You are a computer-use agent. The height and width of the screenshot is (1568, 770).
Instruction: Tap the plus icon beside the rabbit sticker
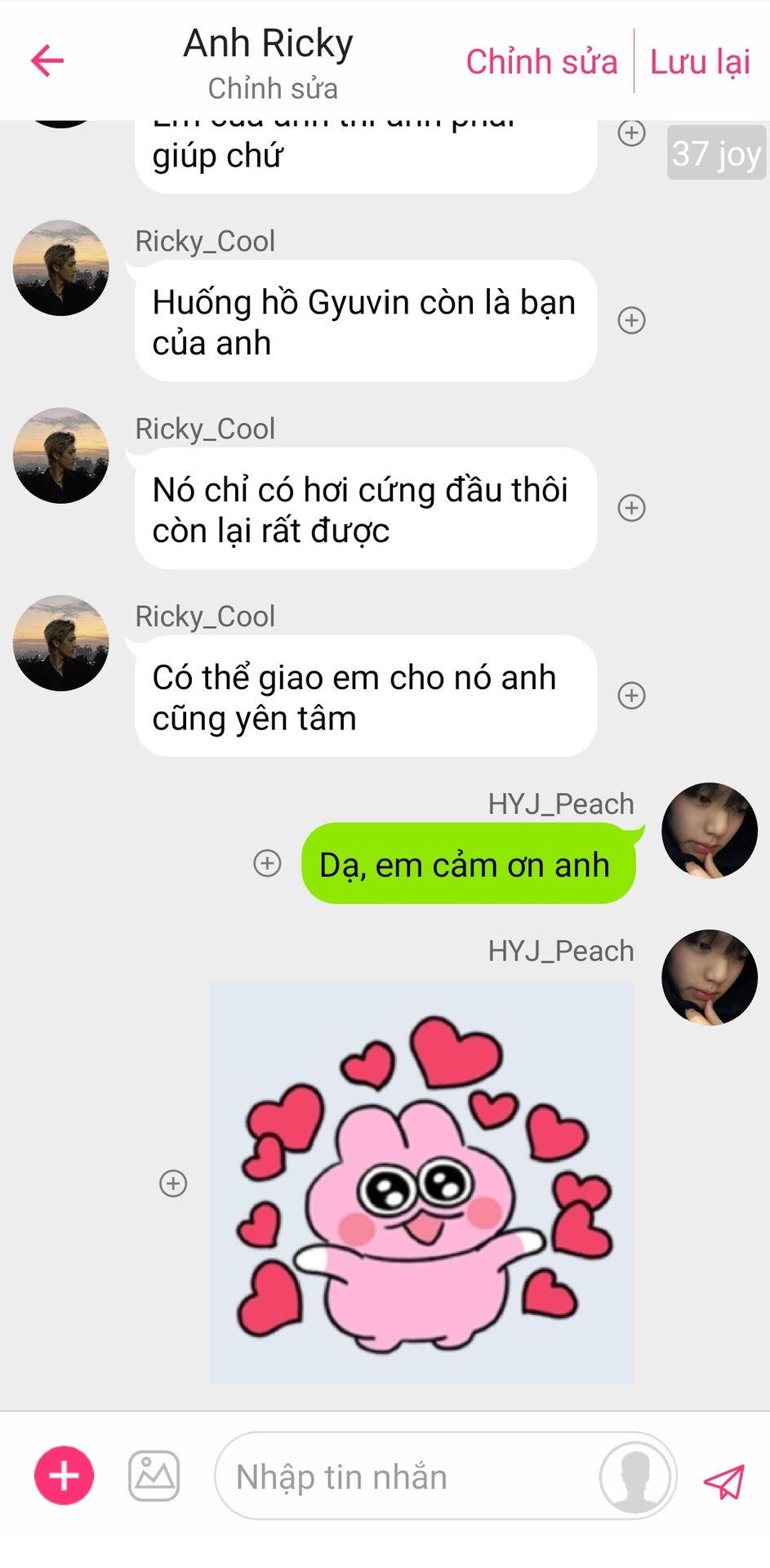click(x=173, y=1183)
